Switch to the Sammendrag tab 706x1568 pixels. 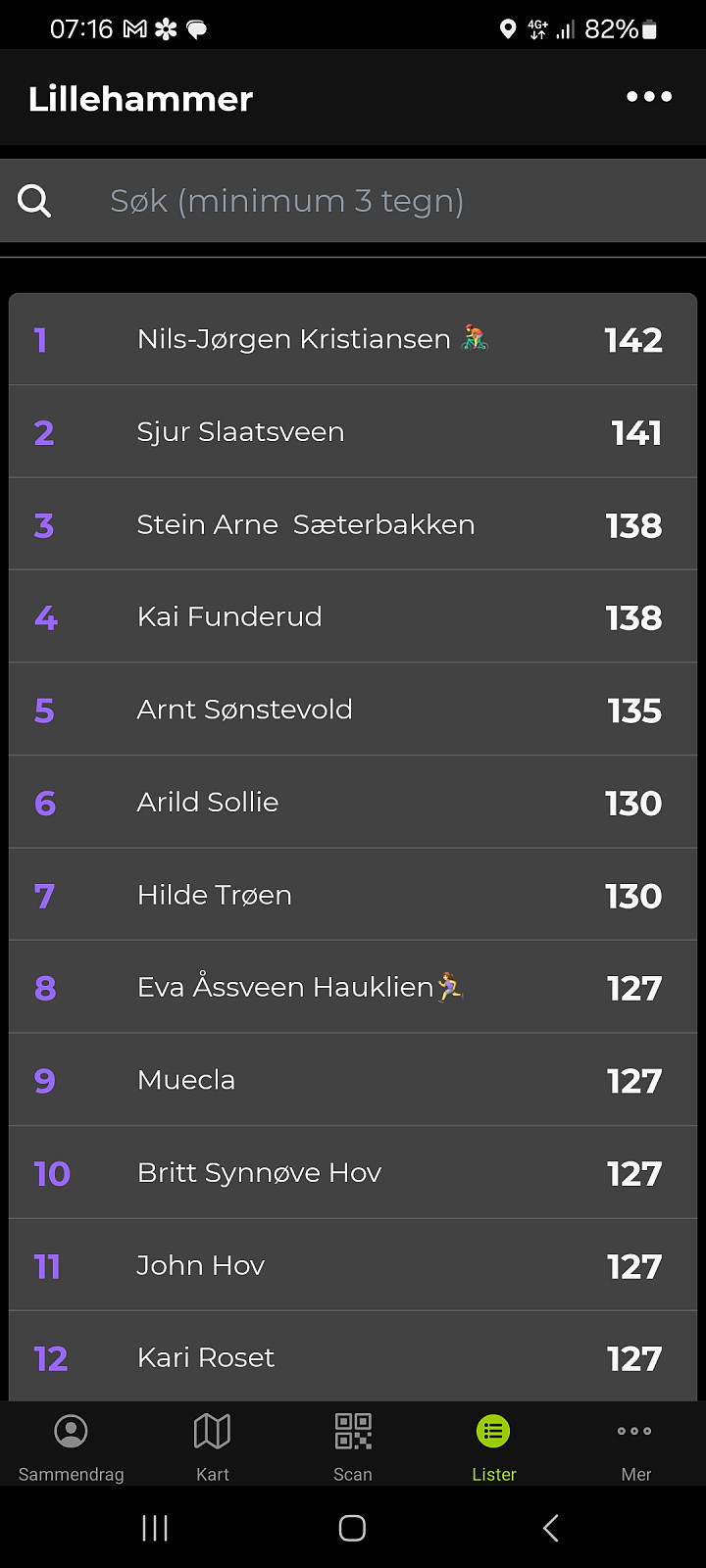point(71,1445)
